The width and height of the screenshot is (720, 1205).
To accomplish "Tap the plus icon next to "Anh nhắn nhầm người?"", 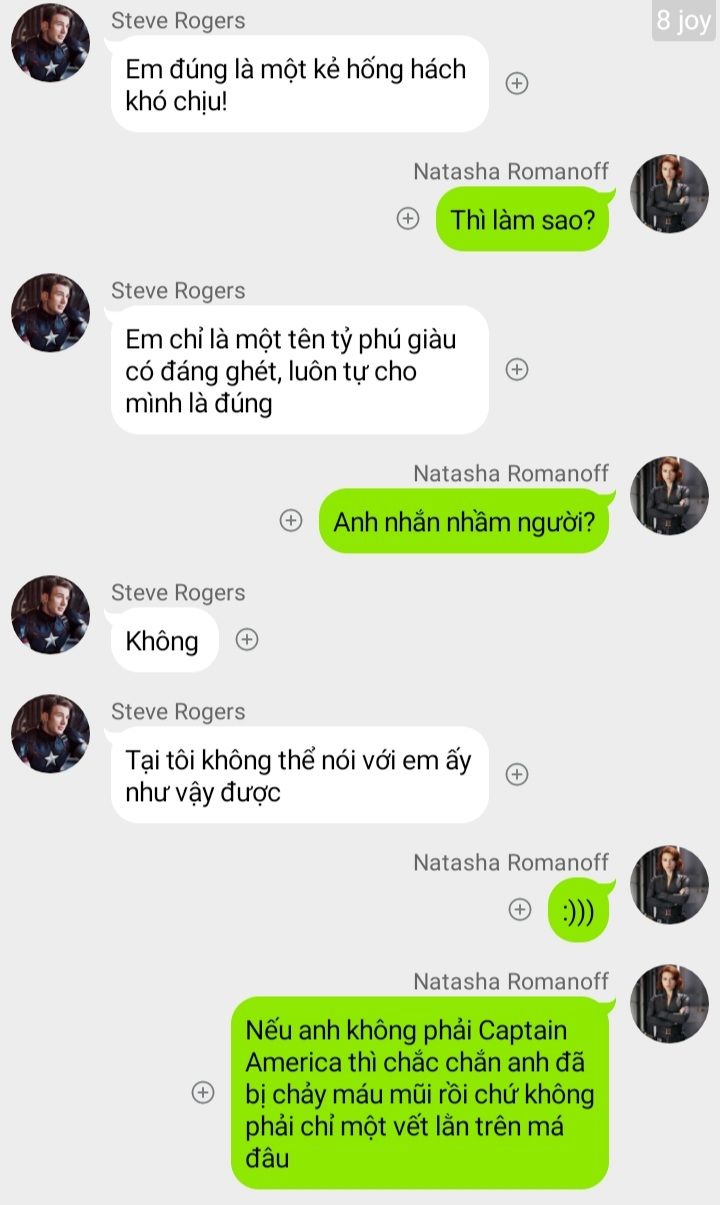I will 291,520.
